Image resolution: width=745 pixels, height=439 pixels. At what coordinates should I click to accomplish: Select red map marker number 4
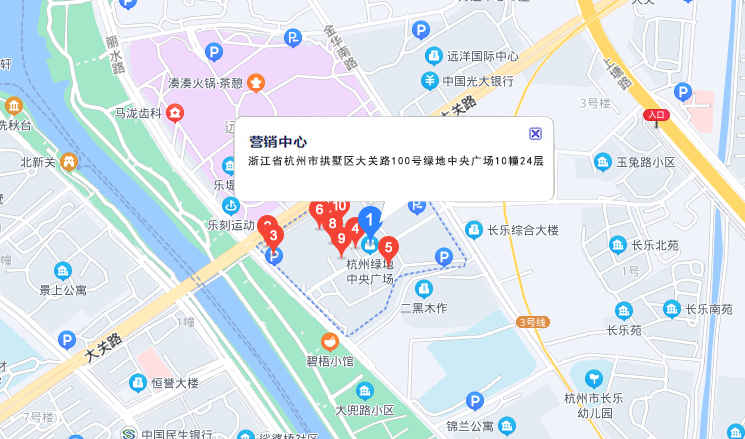click(x=354, y=227)
